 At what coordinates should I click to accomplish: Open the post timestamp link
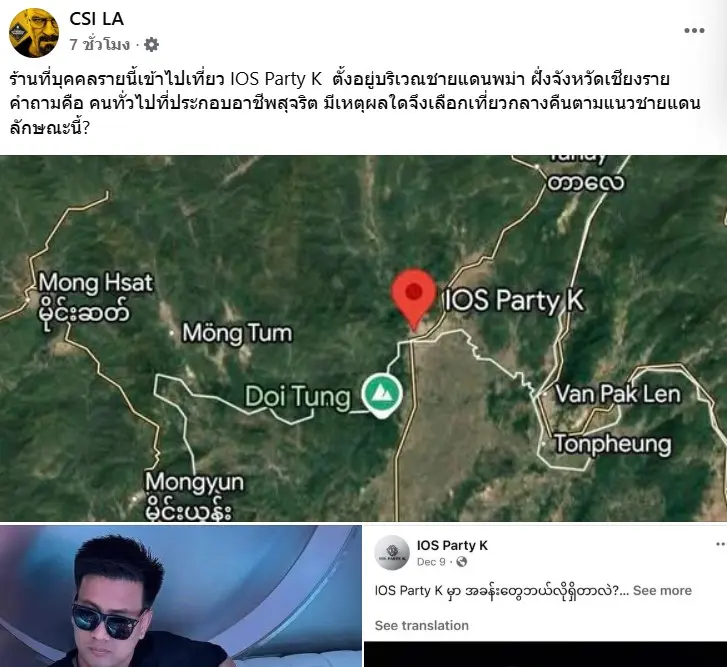pyautogui.click(x=102, y=45)
